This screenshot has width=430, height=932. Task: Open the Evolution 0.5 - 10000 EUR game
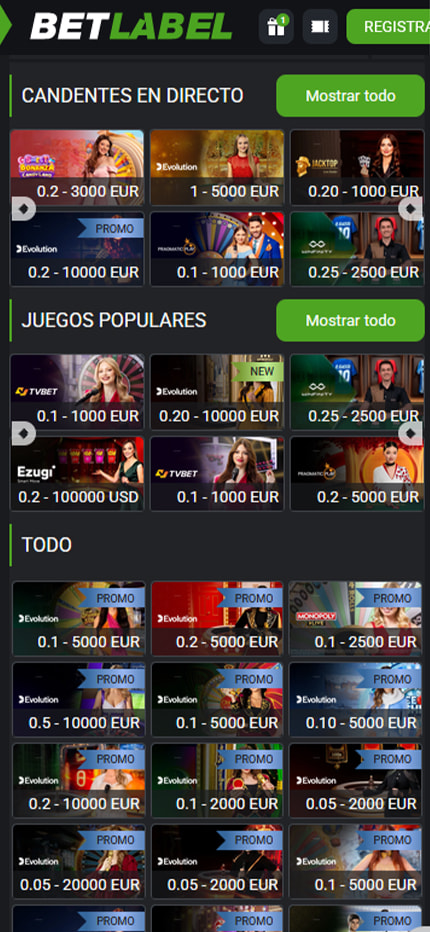point(79,700)
